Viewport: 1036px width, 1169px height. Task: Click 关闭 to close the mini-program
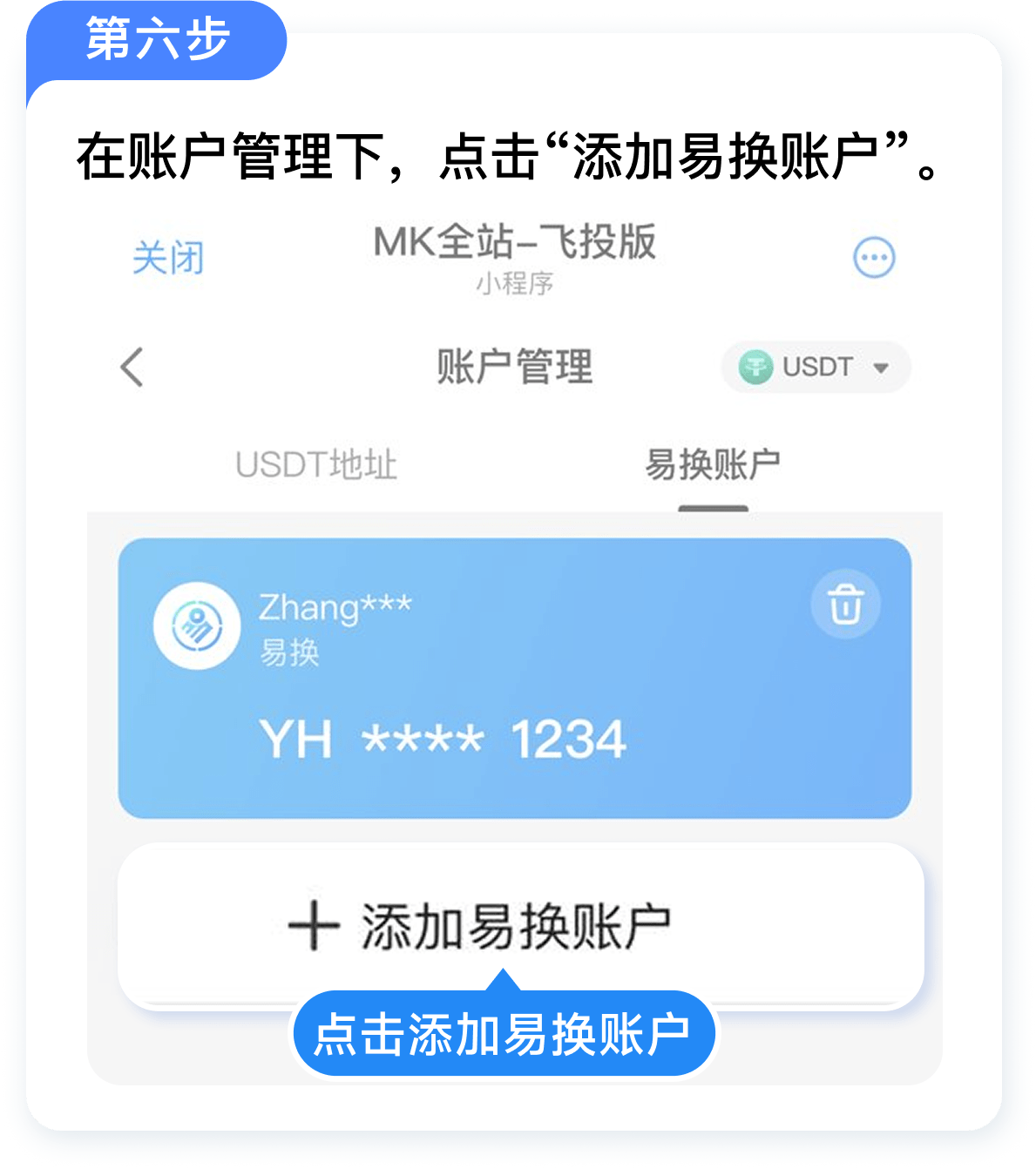click(168, 257)
